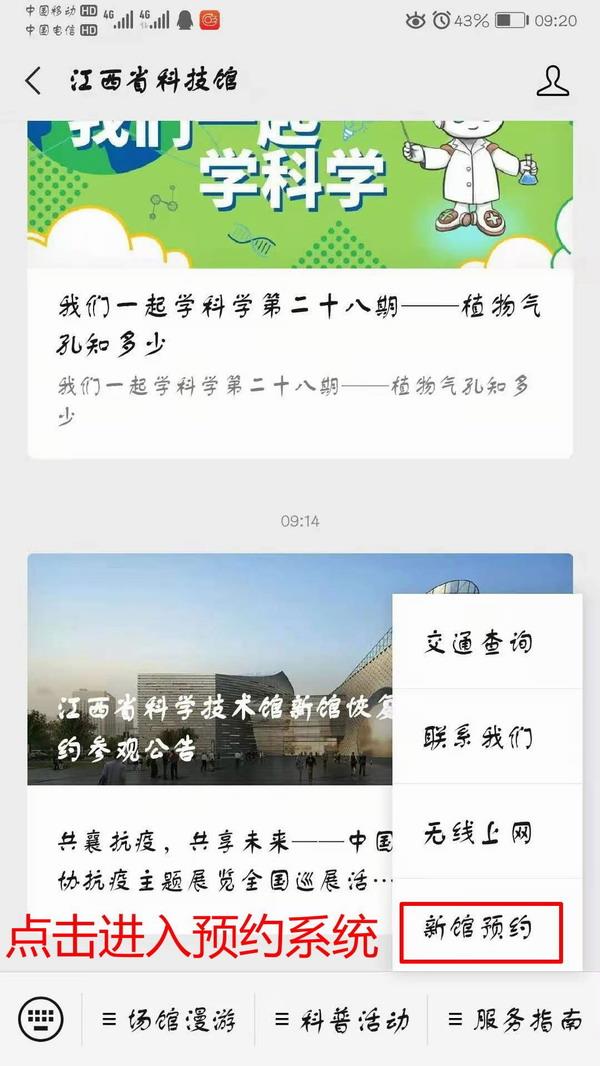Toggle the 服务指南 menu
Image resolution: width=600 pixels, height=1066 pixels.
tap(514, 1020)
